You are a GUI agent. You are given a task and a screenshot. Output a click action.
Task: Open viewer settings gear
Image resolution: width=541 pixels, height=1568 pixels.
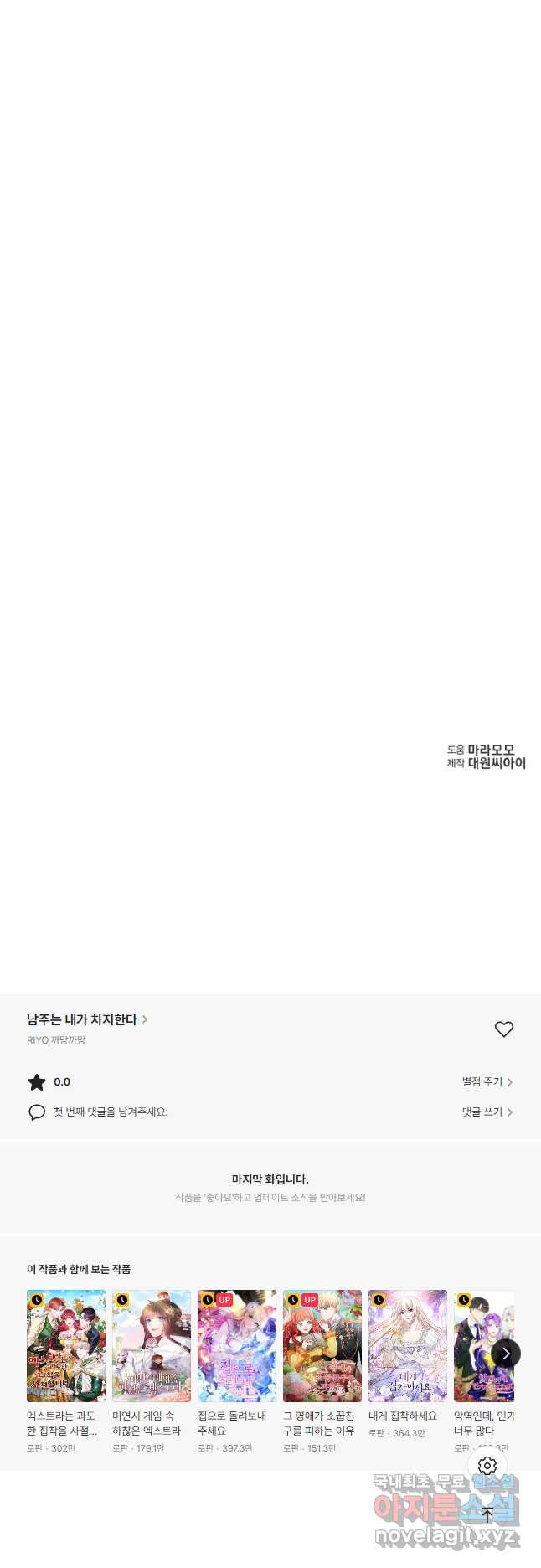point(487,1466)
